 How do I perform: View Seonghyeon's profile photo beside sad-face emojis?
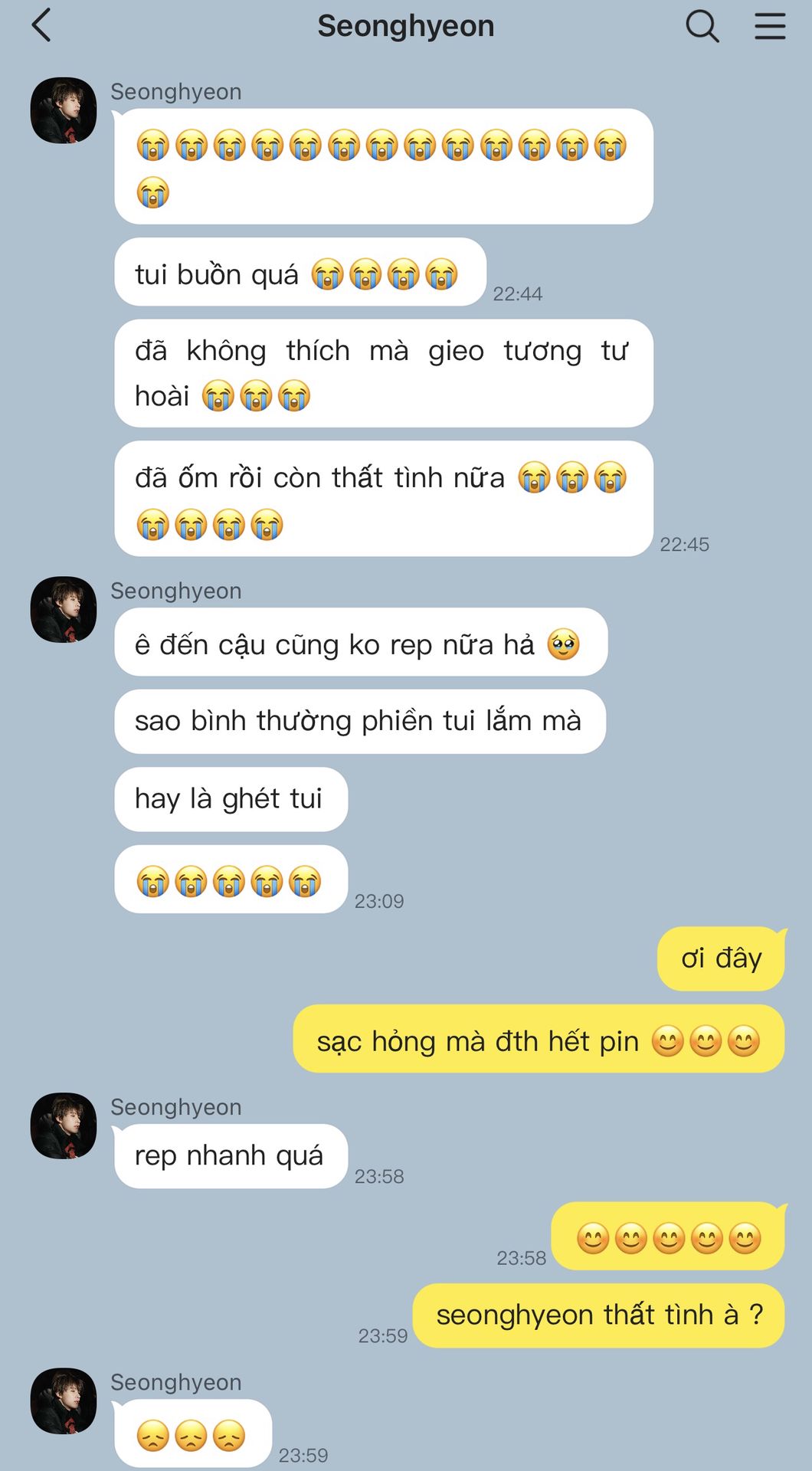click(x=64, y=1401)
